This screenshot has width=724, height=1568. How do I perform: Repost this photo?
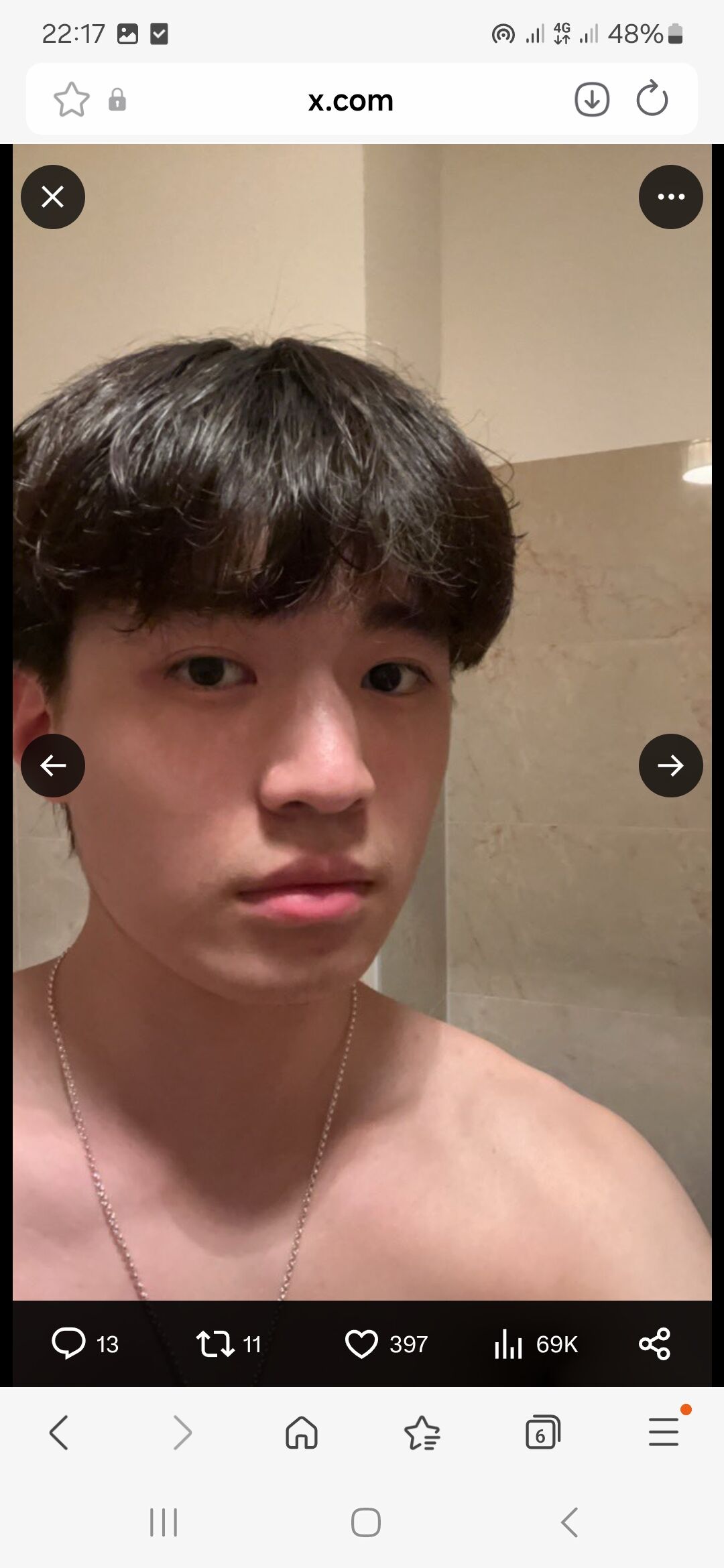pyautogui.click(x=216, y=1344)
